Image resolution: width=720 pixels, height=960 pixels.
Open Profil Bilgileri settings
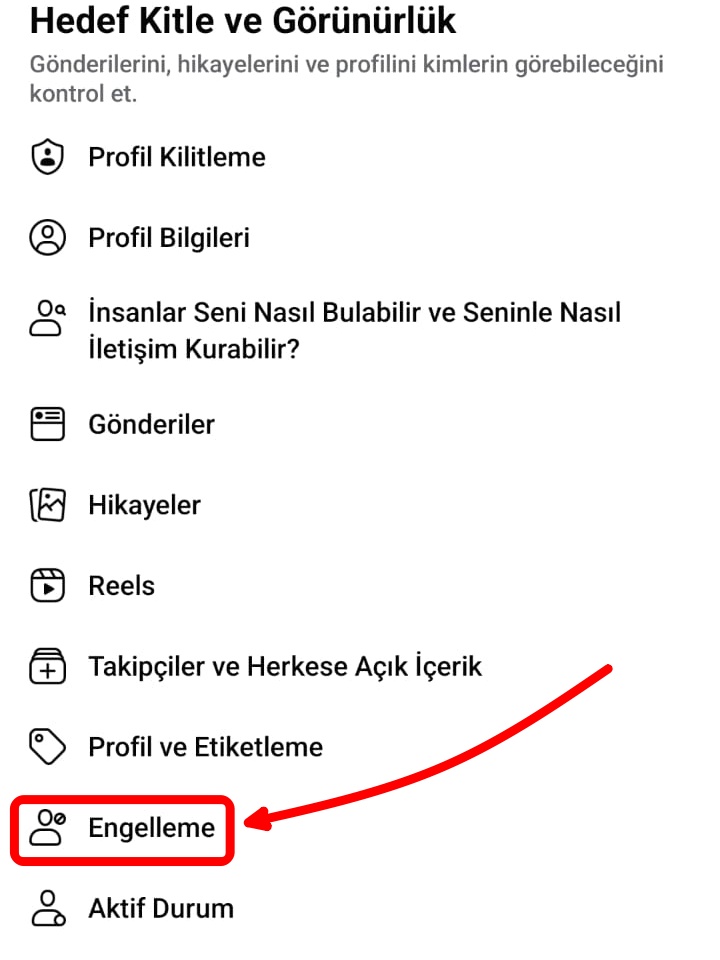point(170,238)
